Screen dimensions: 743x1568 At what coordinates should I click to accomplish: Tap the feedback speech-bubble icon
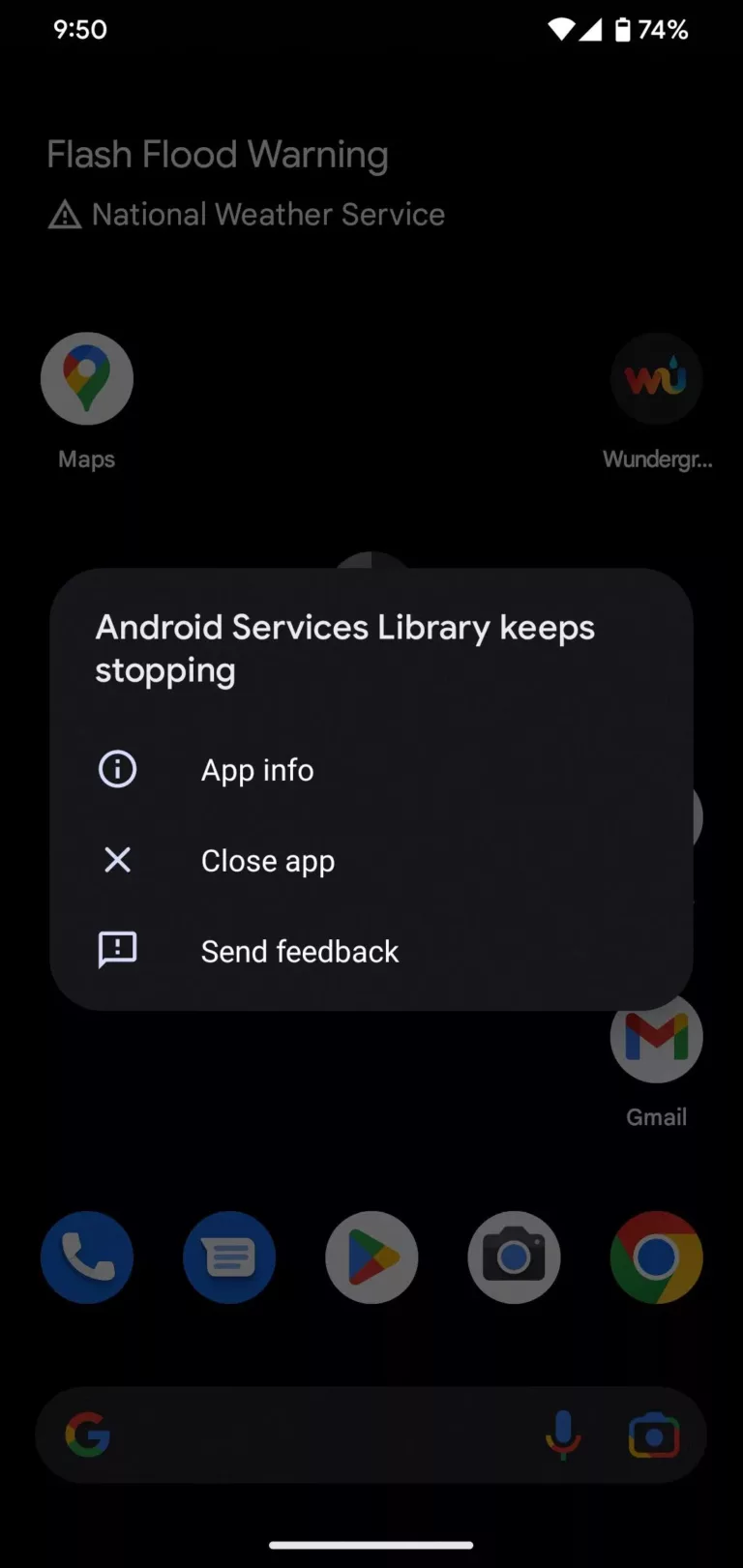(x=116, y=950)
